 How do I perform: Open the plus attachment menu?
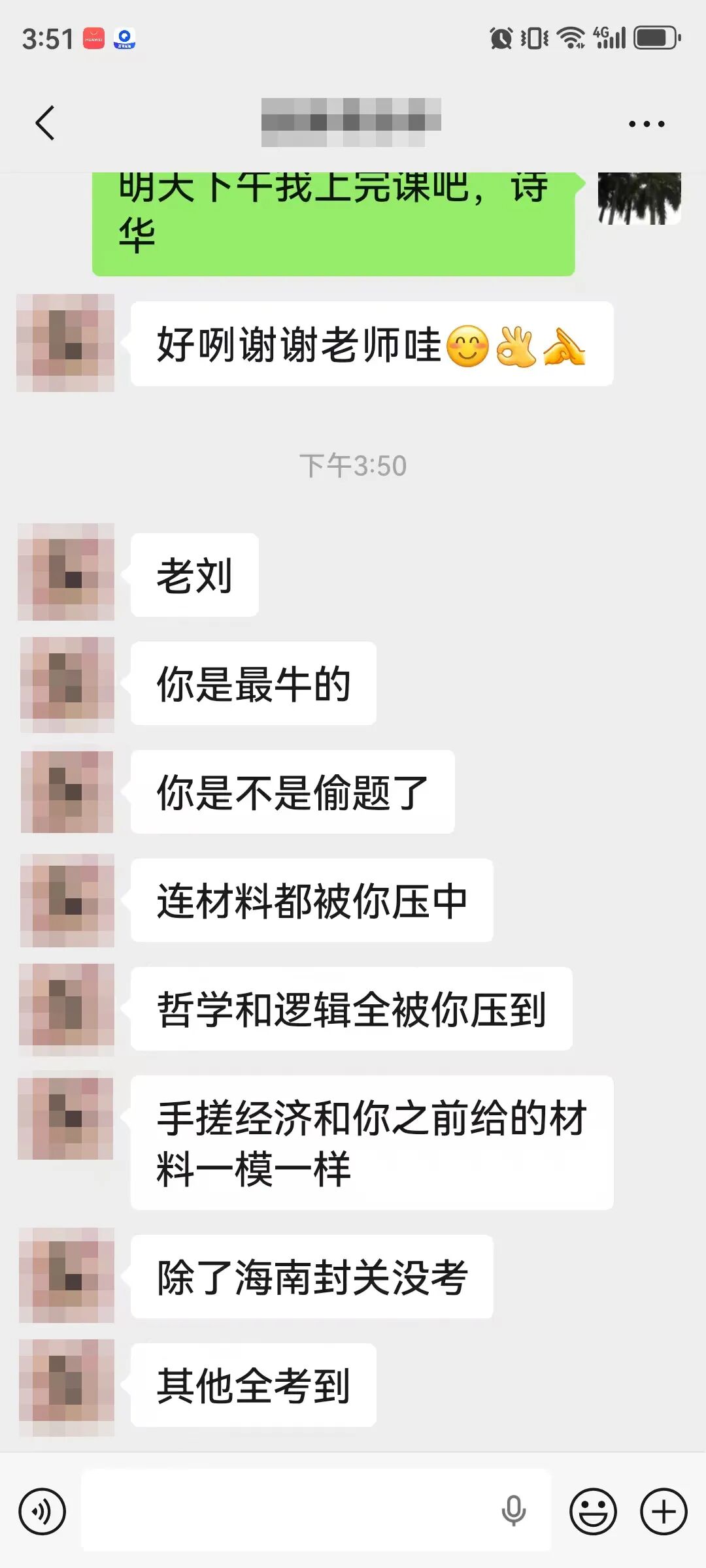[x=664, y=1512]
